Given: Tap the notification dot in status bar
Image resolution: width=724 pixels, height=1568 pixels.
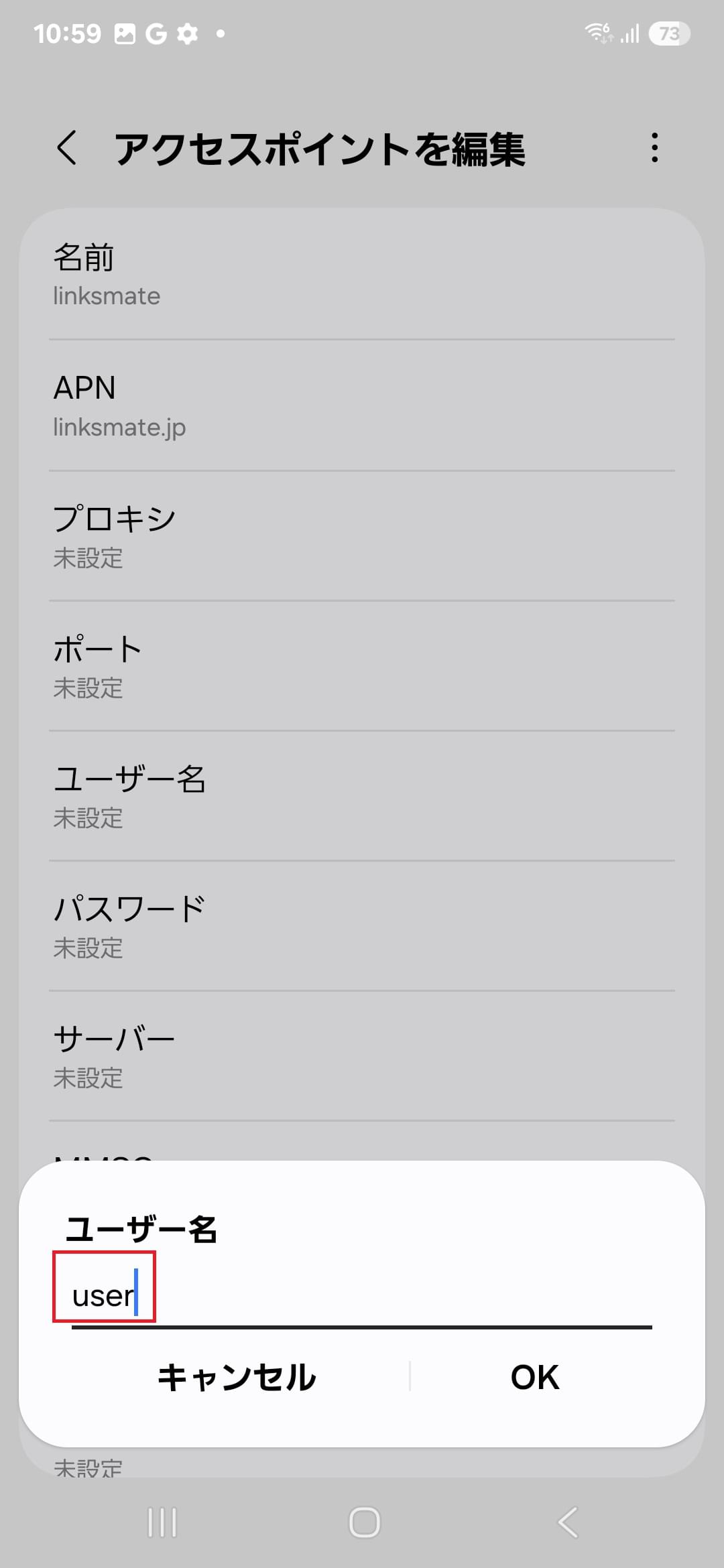Looking at the screenshot, I should click(219, 34).
